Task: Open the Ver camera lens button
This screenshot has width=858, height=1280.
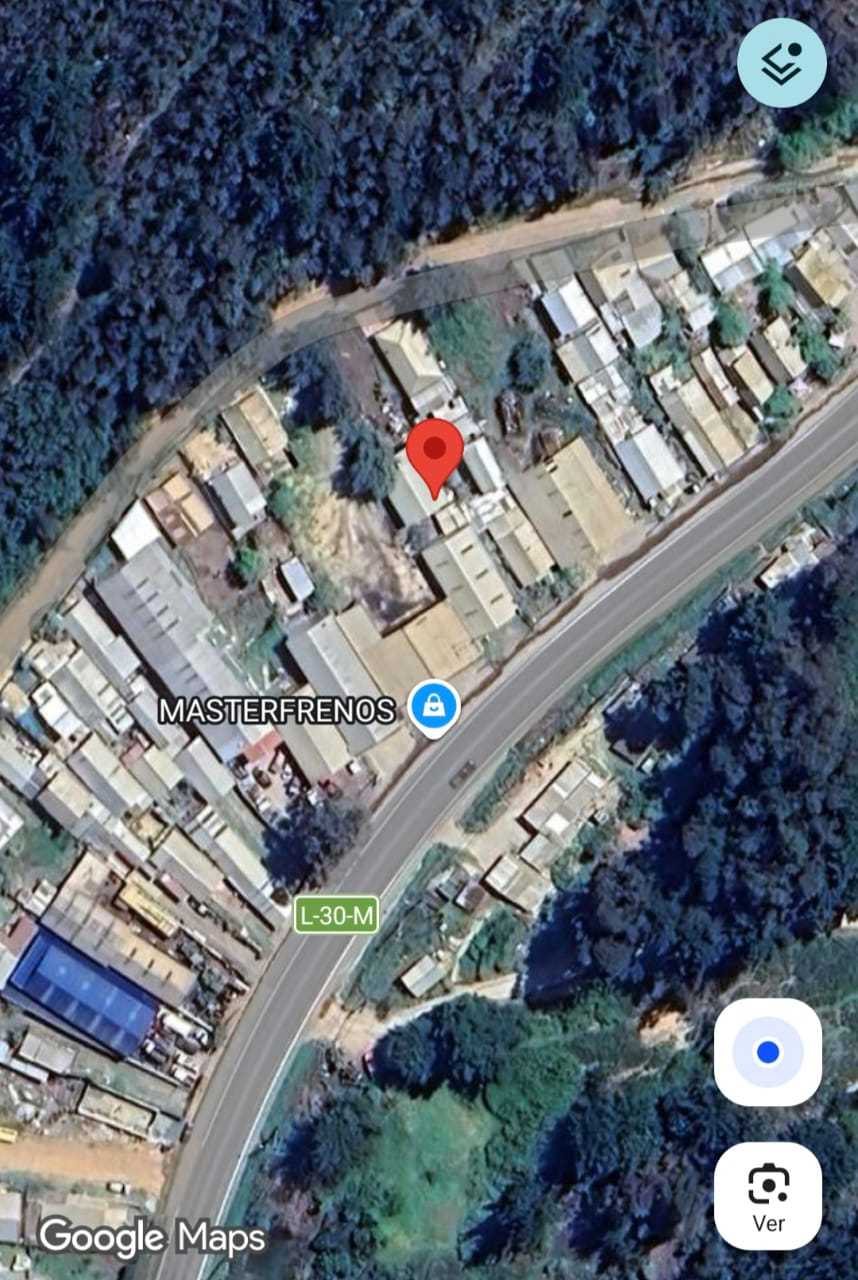Action: 768,1196
